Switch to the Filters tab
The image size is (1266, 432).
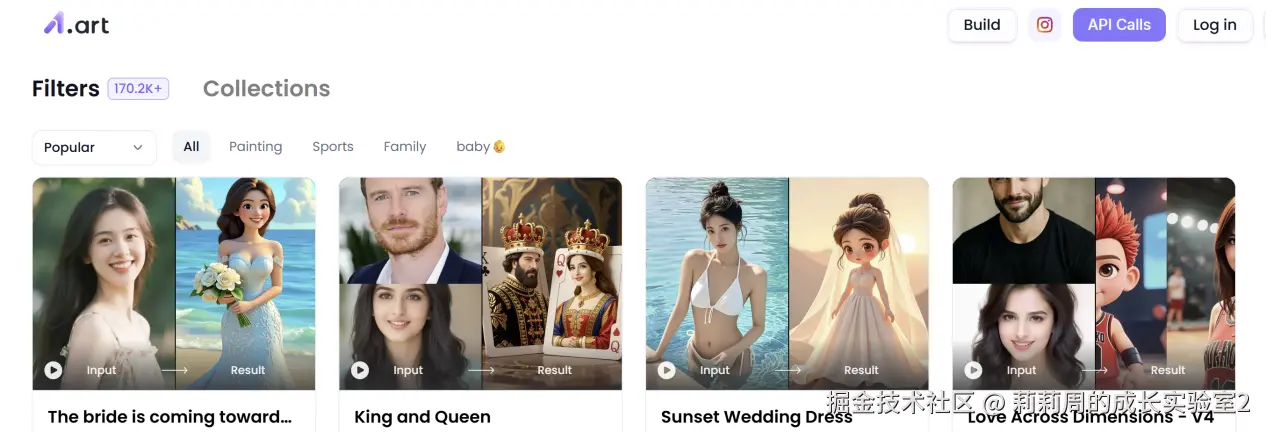click(x=66, y=88)
